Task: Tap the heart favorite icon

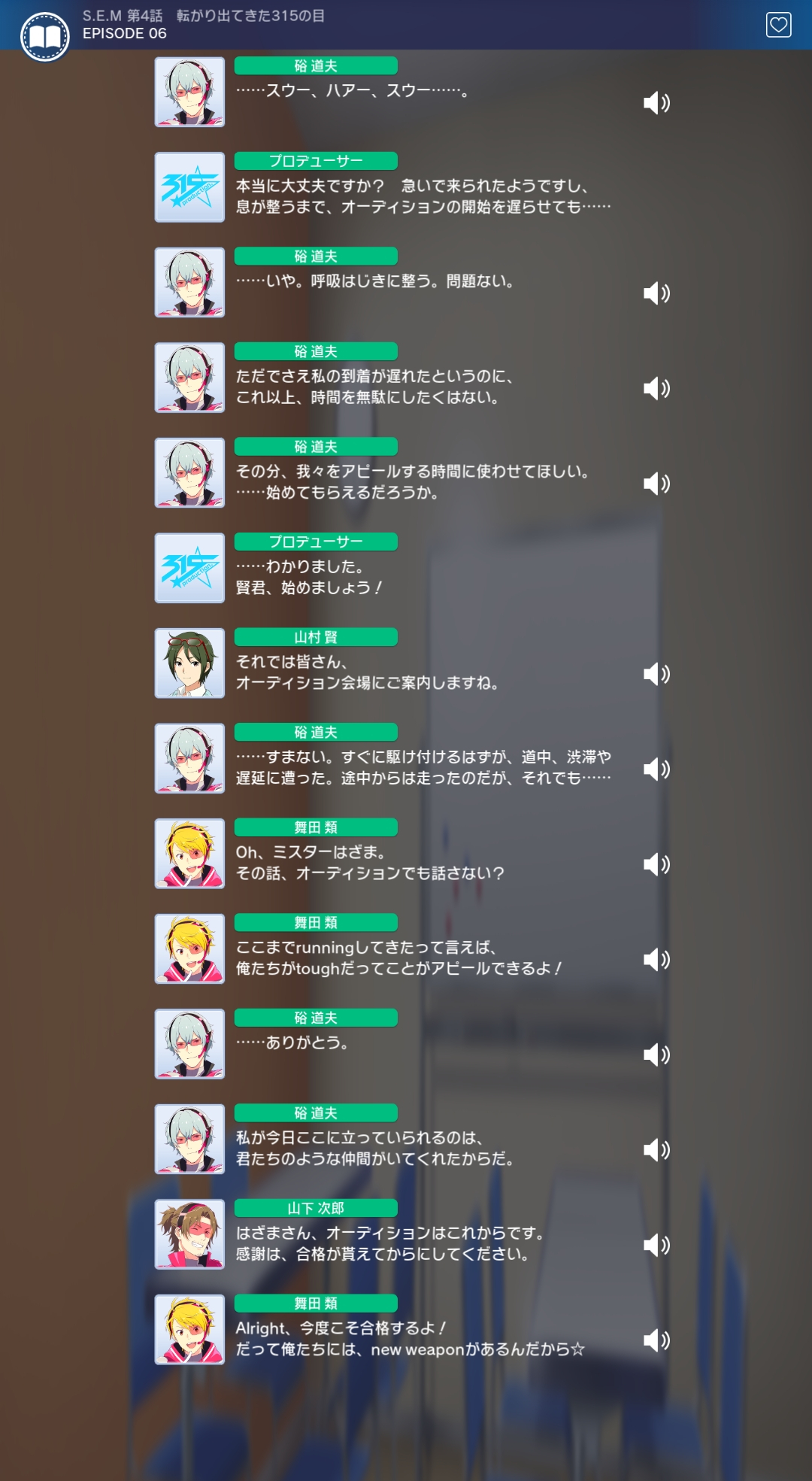Action: [778, 25]
